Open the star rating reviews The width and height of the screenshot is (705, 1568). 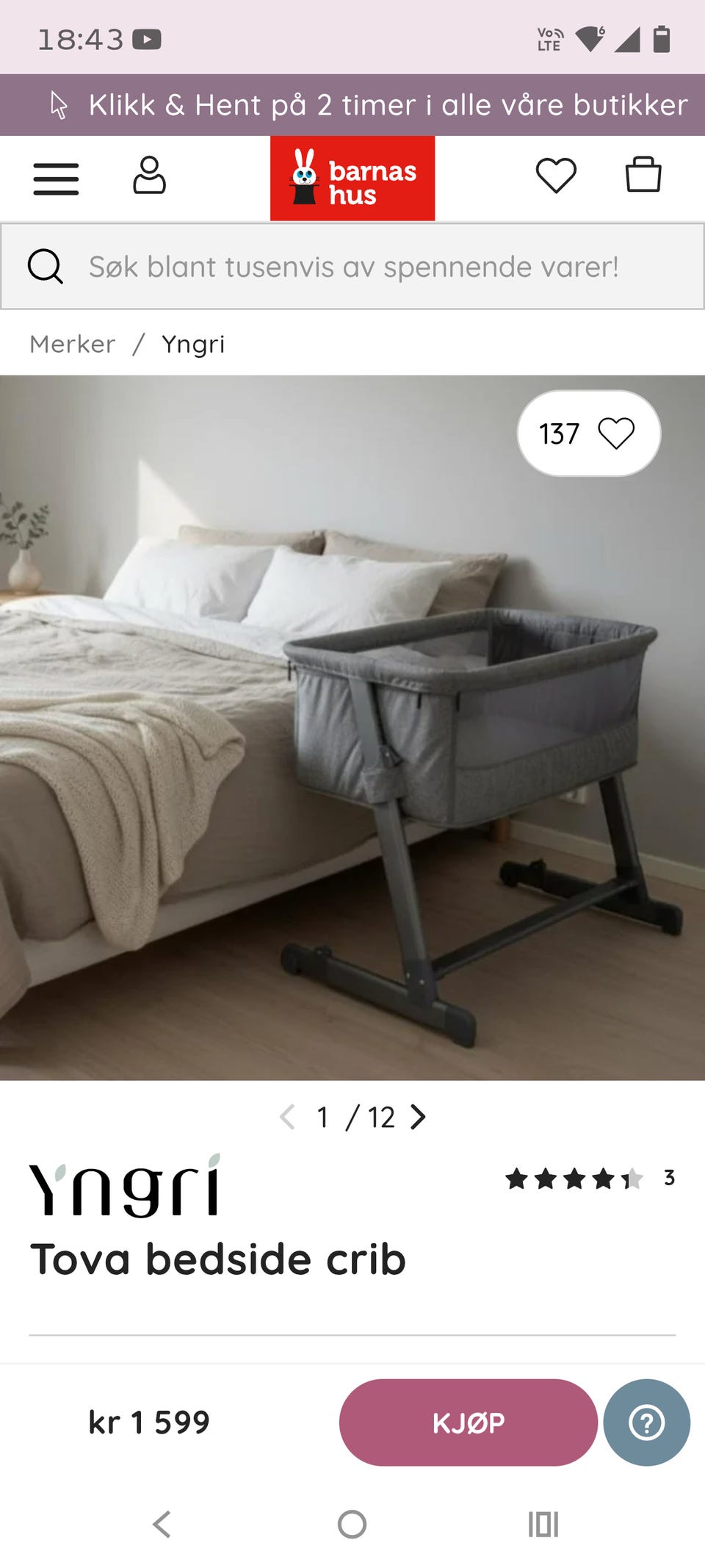(x=590, y=1179)
